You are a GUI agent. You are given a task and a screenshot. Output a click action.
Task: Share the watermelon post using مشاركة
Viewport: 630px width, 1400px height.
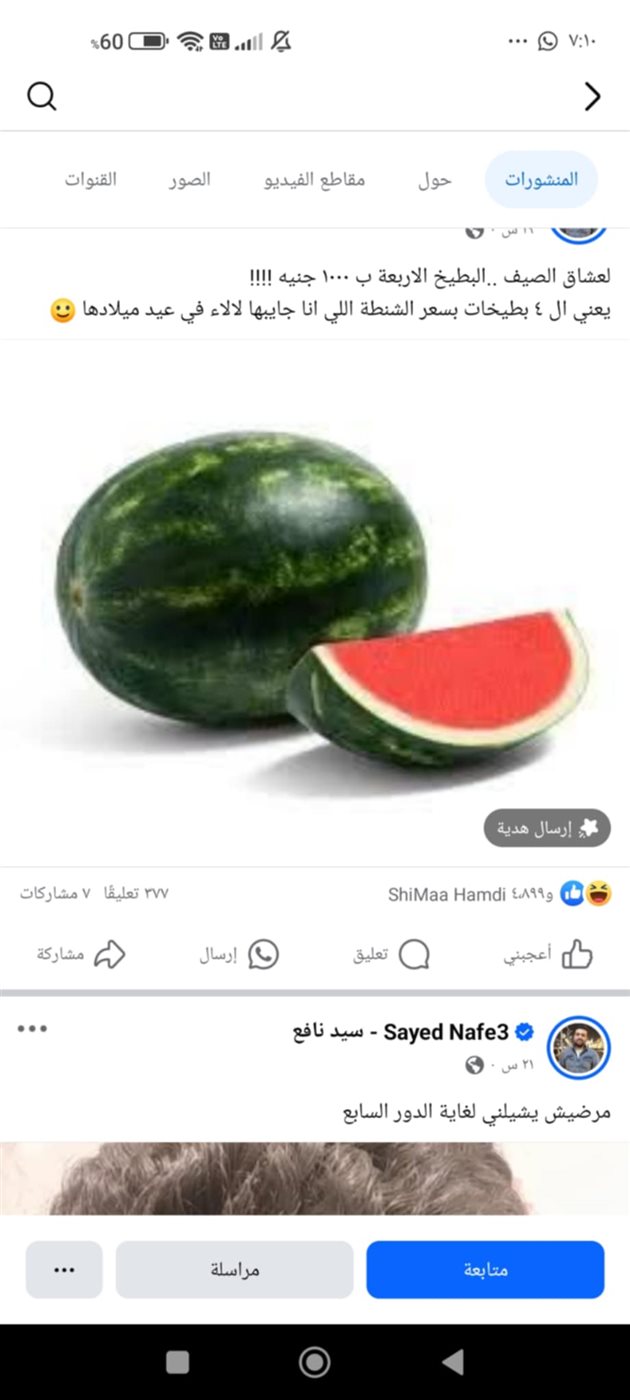81,955
